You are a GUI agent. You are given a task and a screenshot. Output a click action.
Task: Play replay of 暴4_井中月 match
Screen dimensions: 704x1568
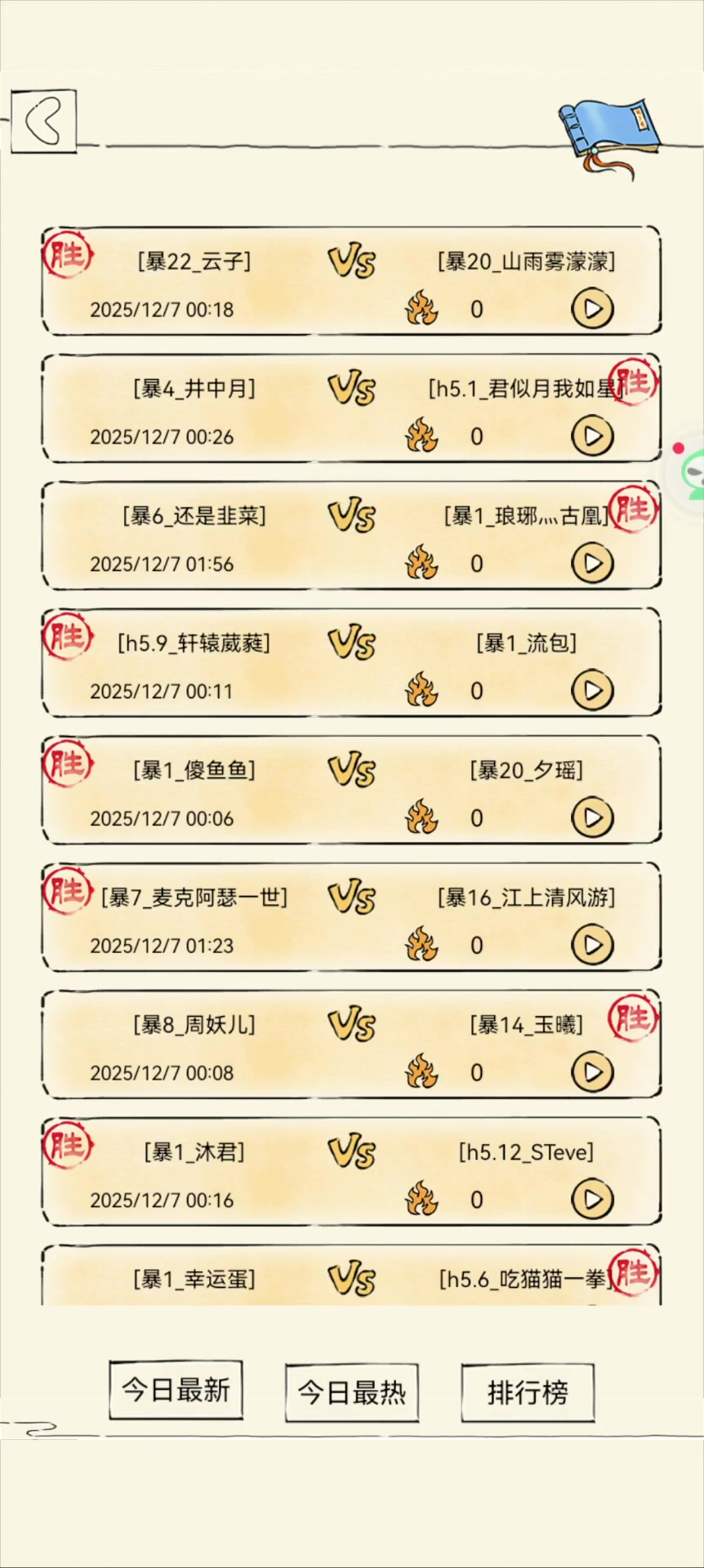pyautogui.click(x=592, y=436)
